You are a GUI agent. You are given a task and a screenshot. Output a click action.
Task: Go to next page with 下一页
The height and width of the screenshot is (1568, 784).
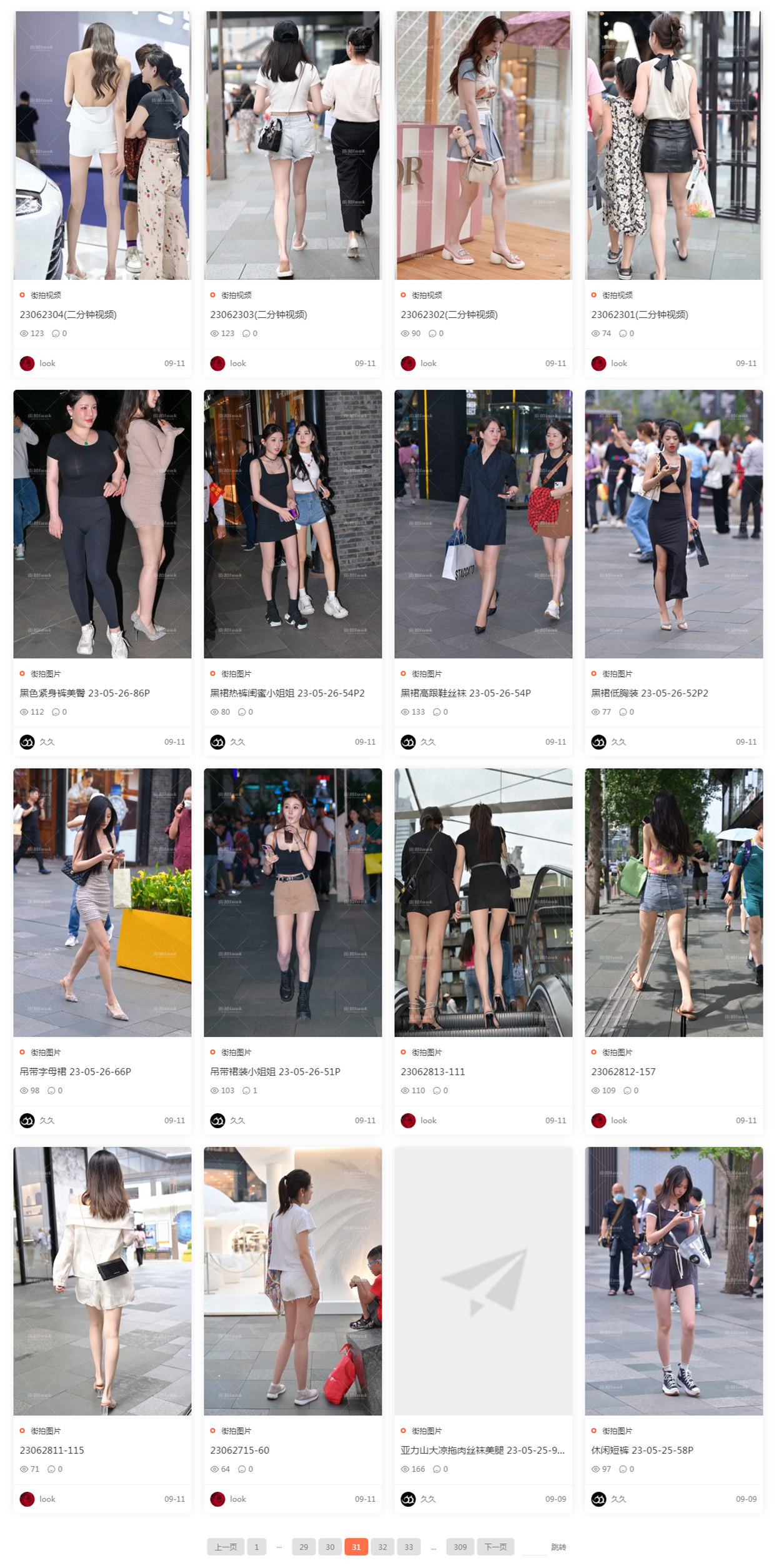pyautogui.click(x=496, y=1547)
